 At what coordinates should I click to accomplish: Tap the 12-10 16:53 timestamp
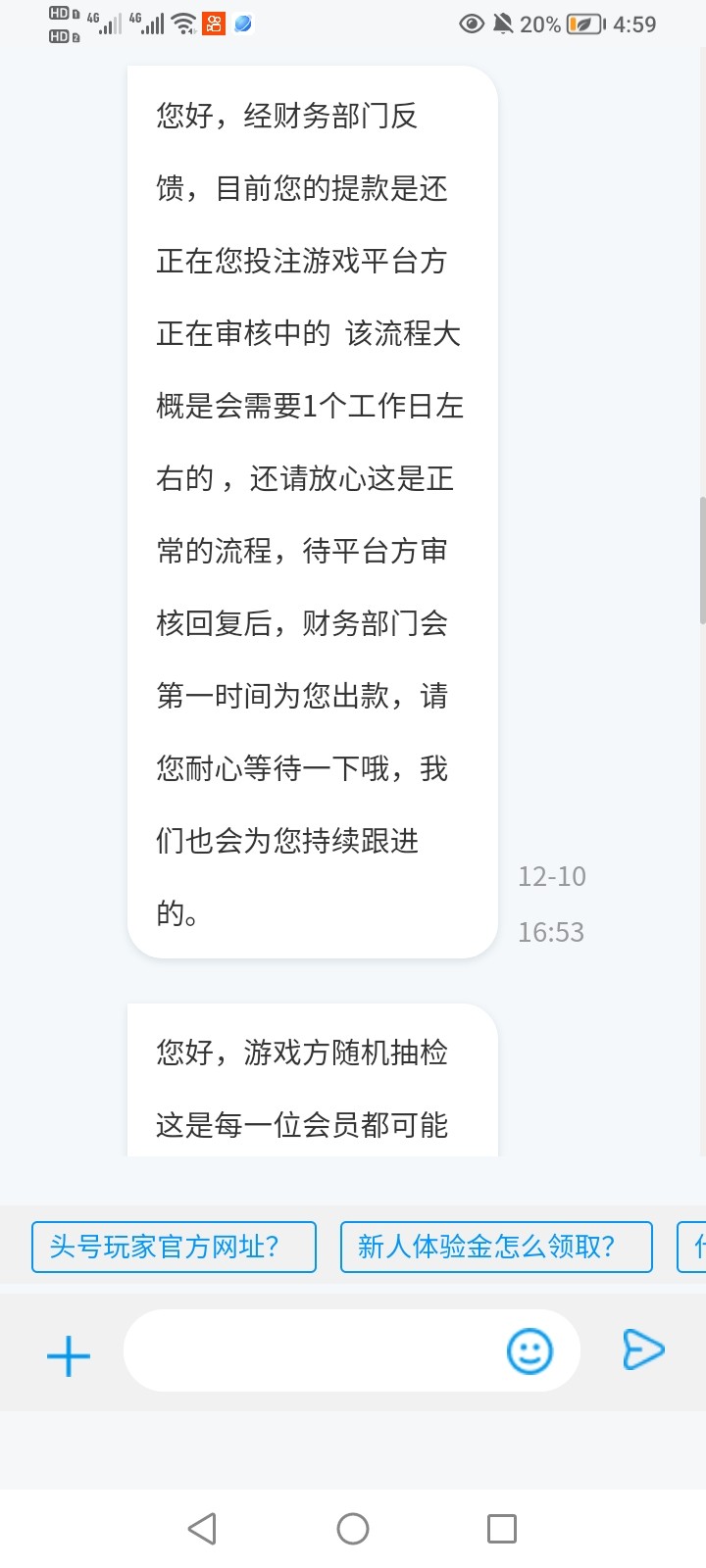click(551, 904)
